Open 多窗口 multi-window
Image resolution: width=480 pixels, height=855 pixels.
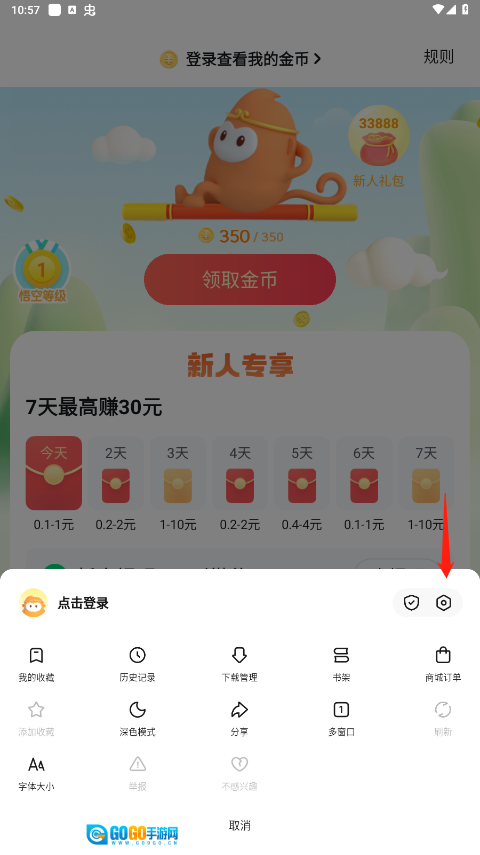pos(341,719)
